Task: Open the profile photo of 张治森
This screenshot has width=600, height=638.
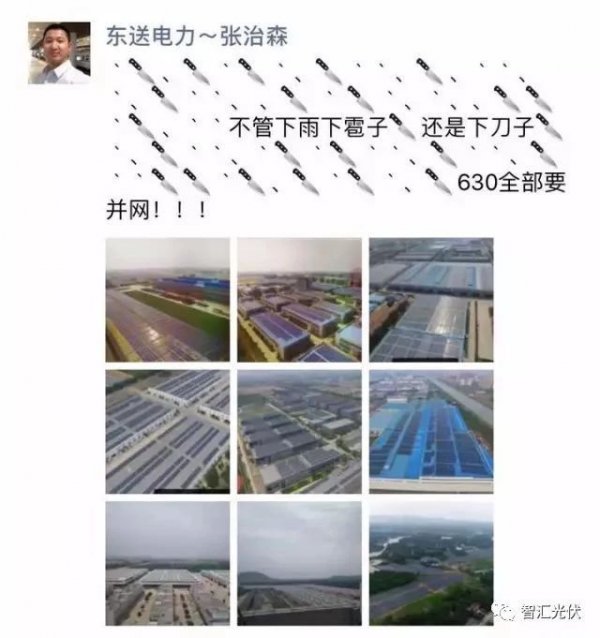Action: (59, 53)
